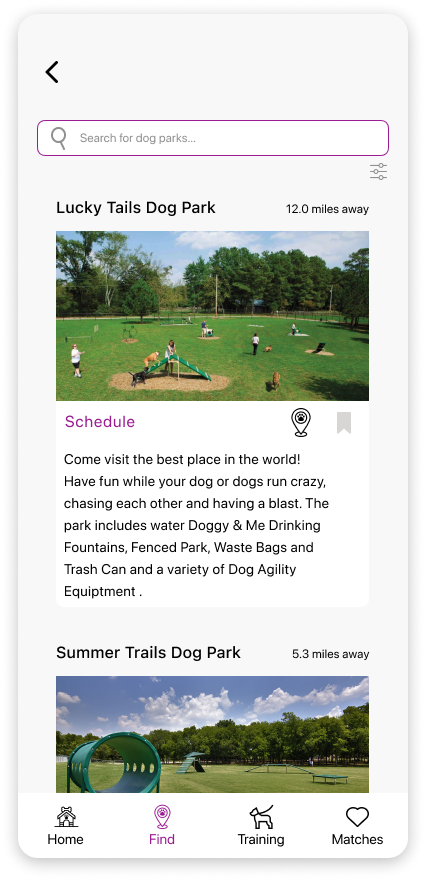Open the Lucky Tails Dog Park photo
The image size is (426, 880).
[212, 315]
